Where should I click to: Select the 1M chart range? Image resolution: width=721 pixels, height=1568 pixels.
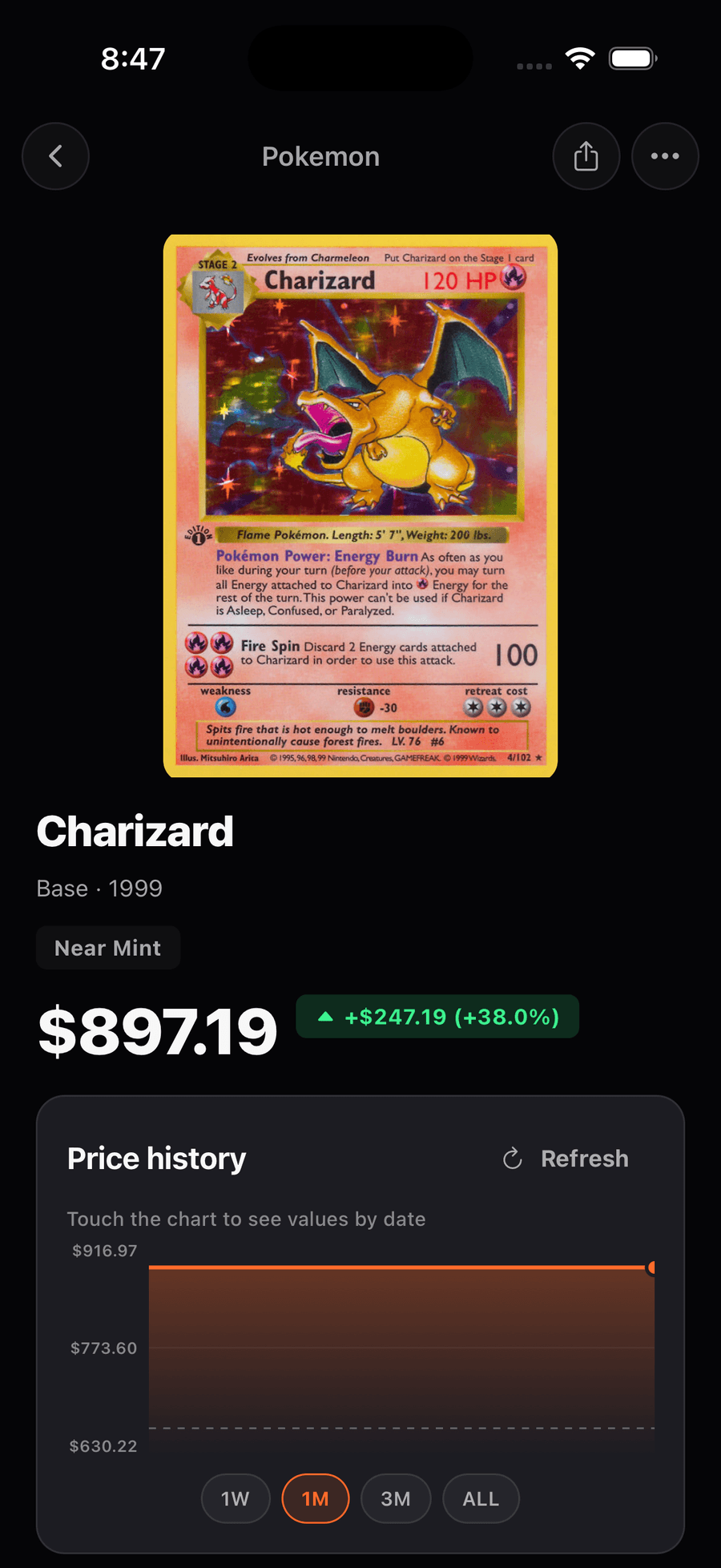[316, 1498]
